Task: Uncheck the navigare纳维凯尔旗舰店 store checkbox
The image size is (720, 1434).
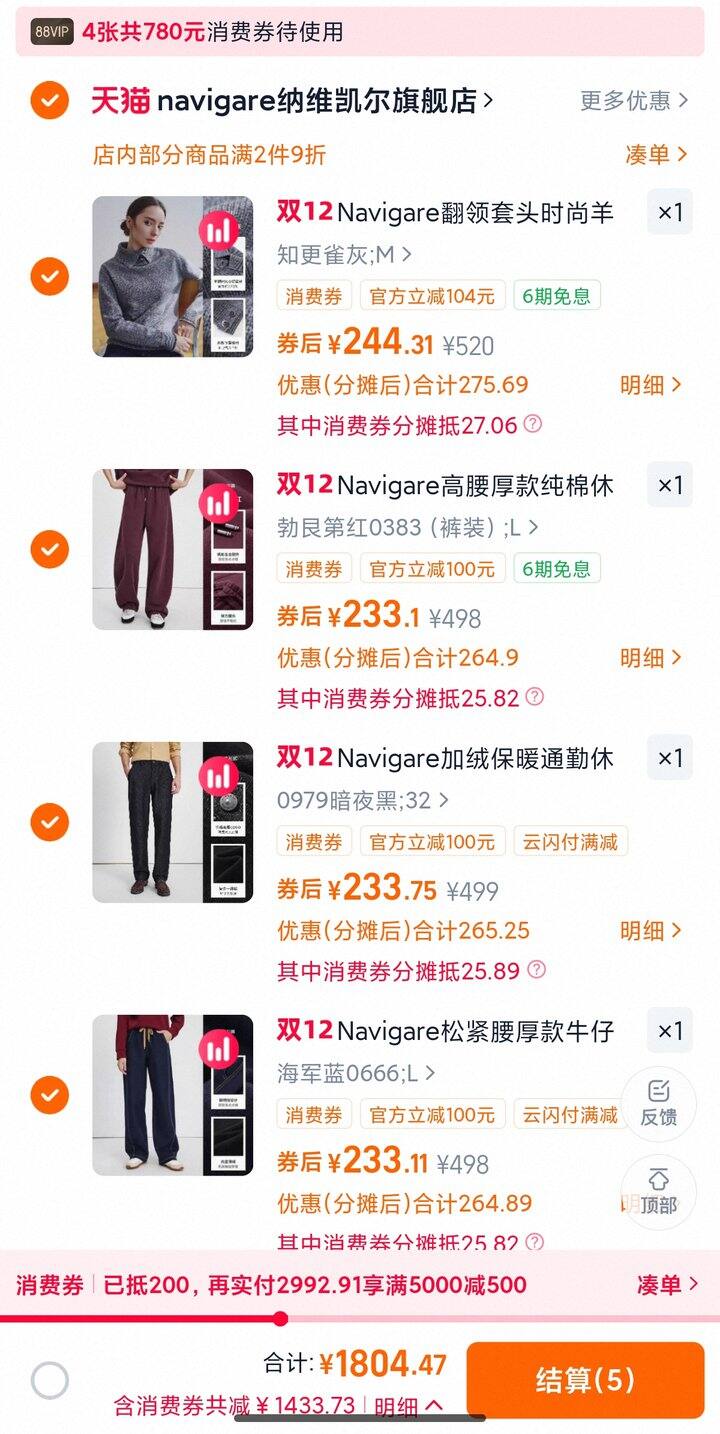Action: point(49,100)
